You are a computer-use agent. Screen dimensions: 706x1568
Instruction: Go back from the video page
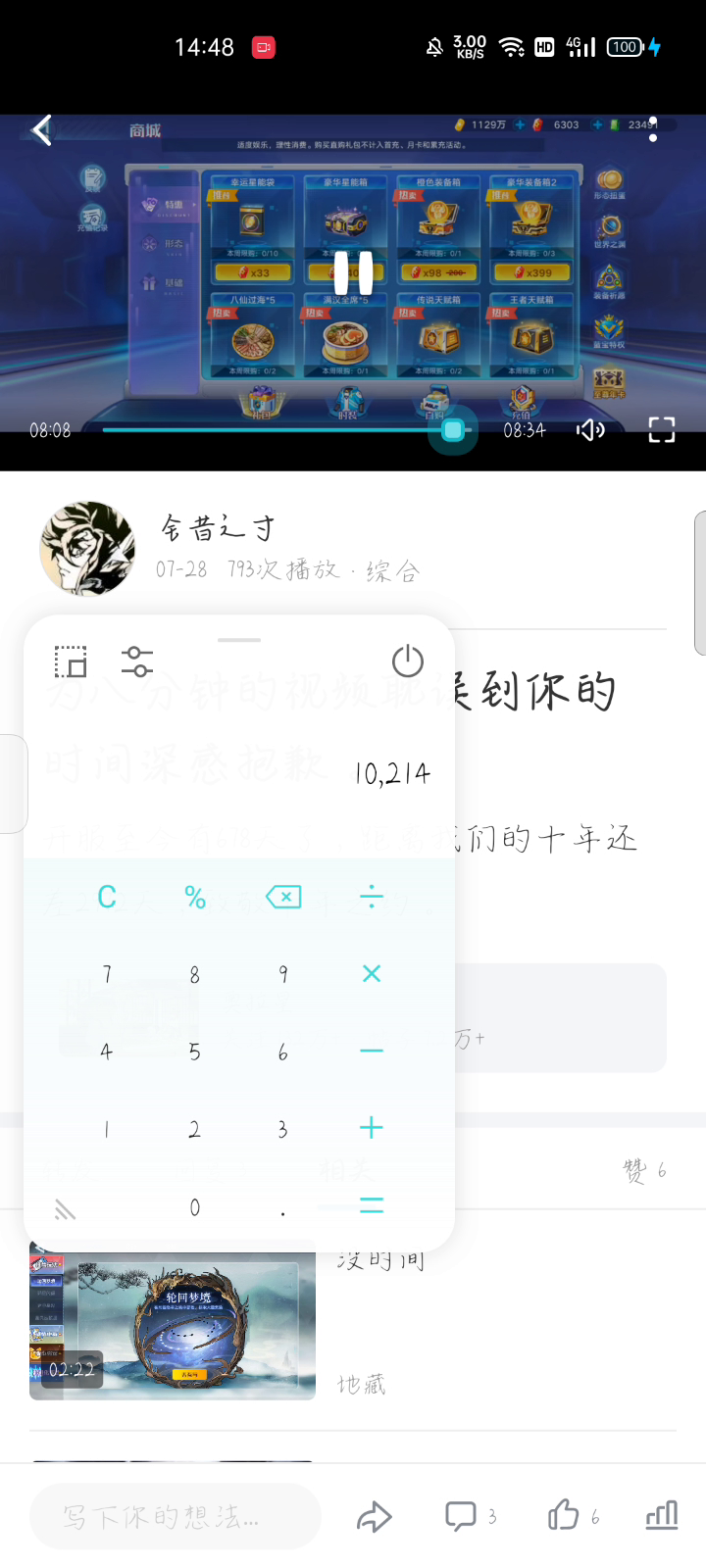(x=41, y=129)
